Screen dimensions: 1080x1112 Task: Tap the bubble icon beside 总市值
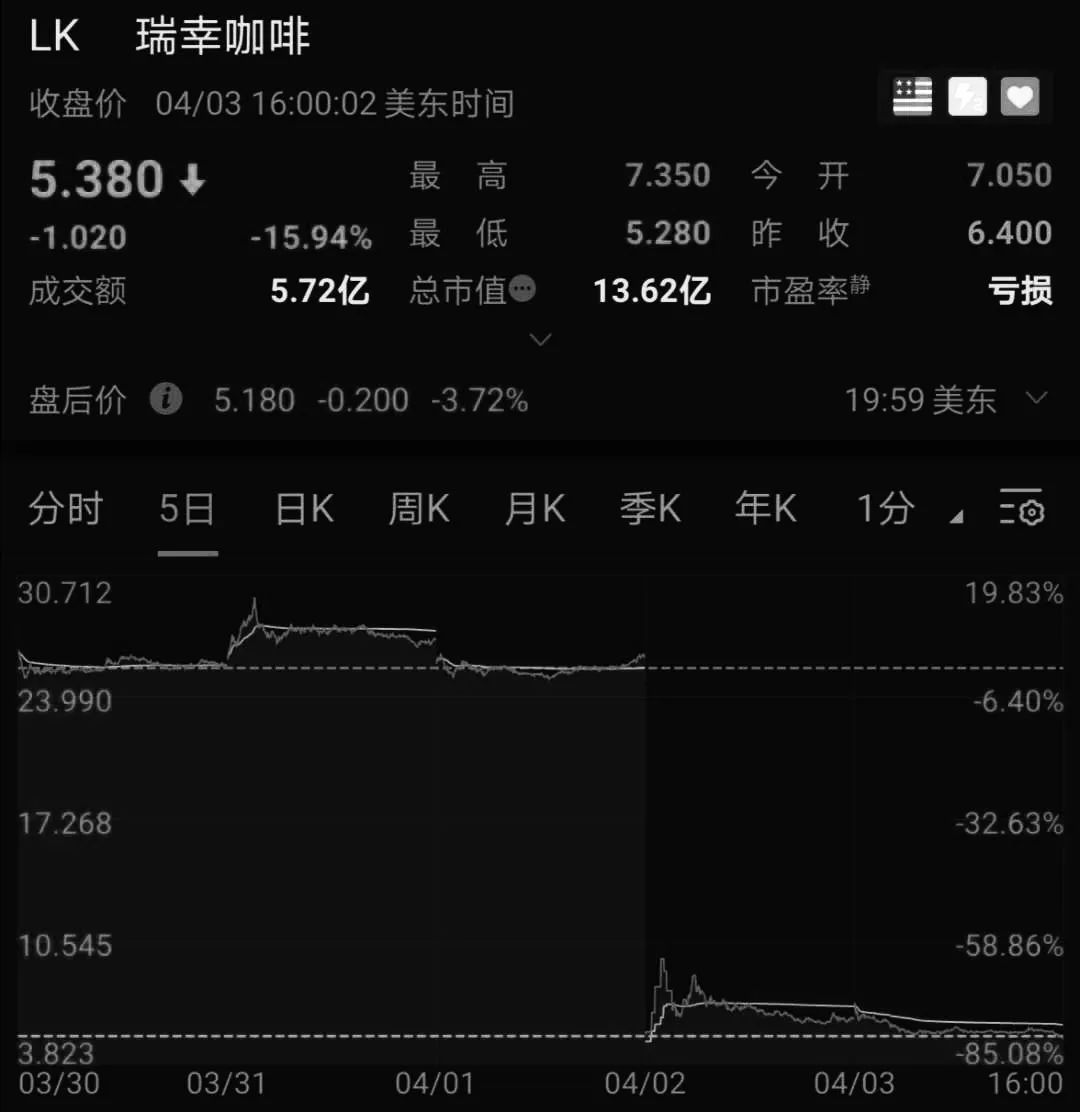[x=523, y=289]
